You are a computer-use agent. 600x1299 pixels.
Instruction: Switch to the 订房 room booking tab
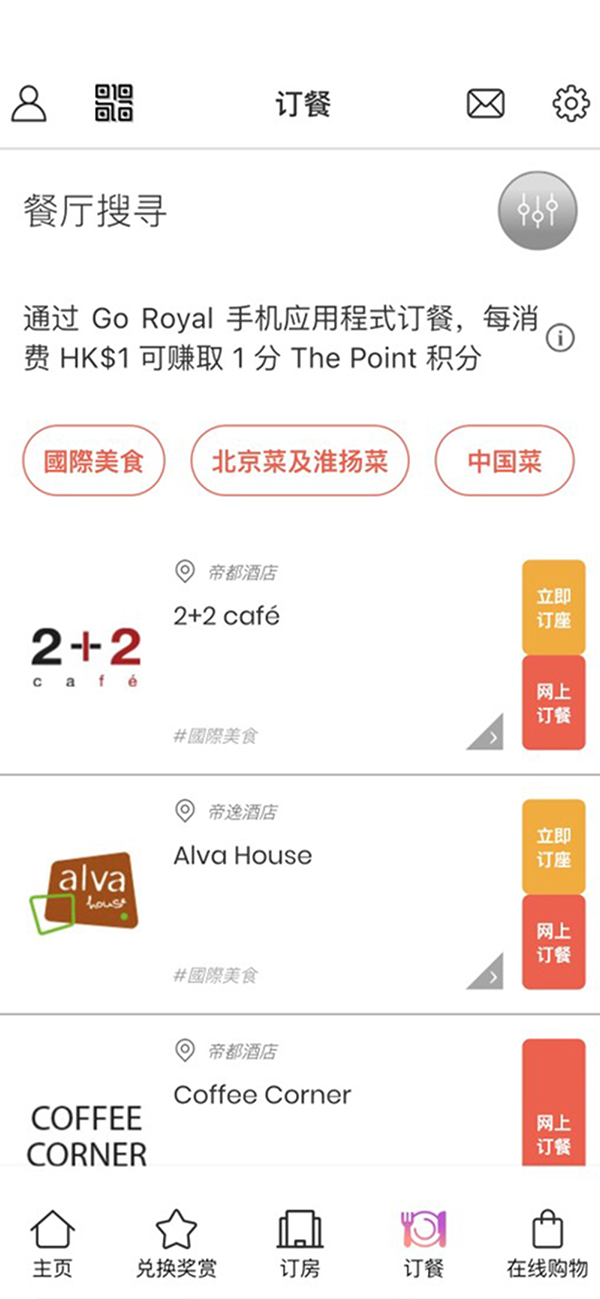[x=299, y=1243]
